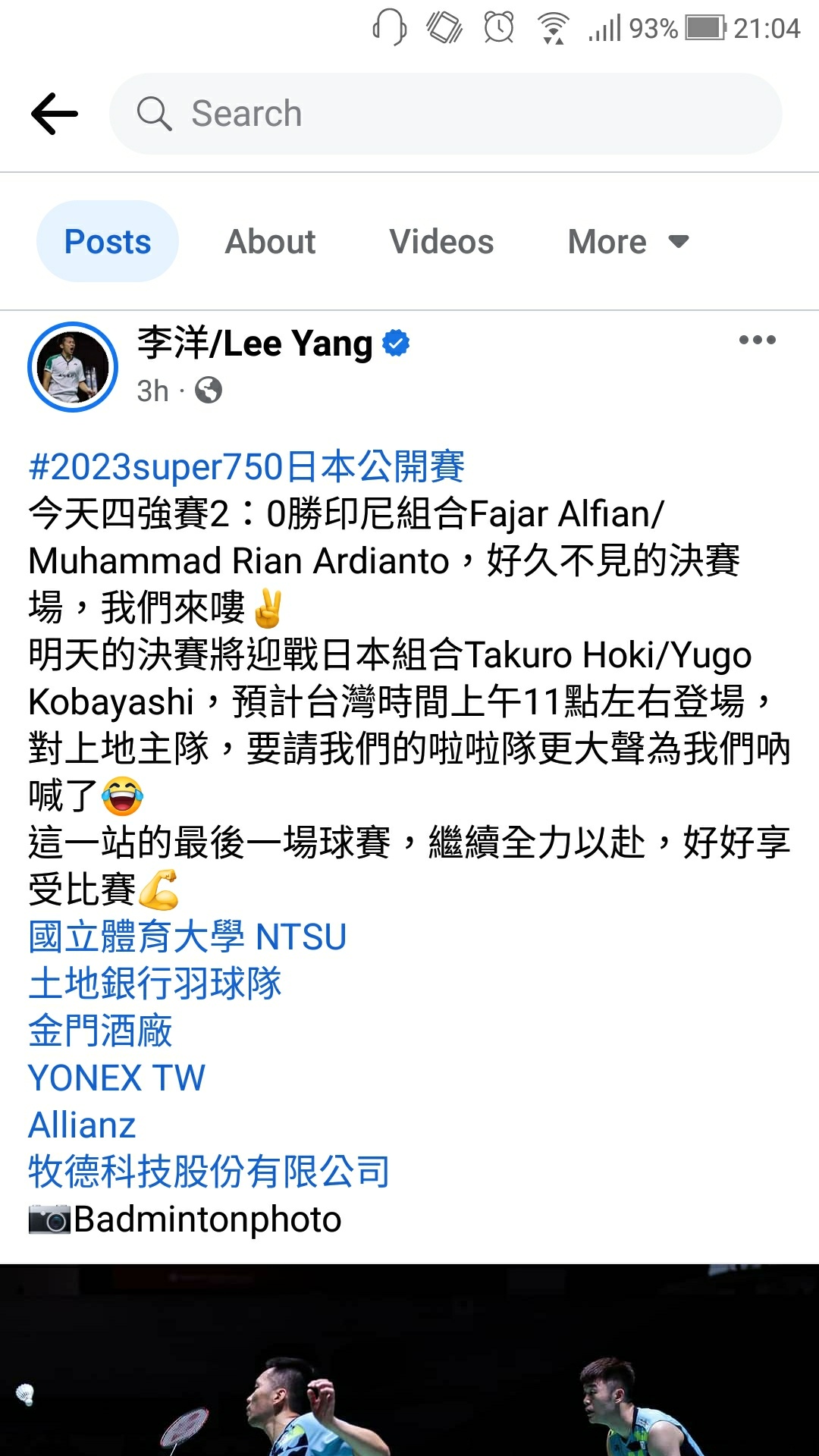Go back using the arrow icon

tap(55, 114)
